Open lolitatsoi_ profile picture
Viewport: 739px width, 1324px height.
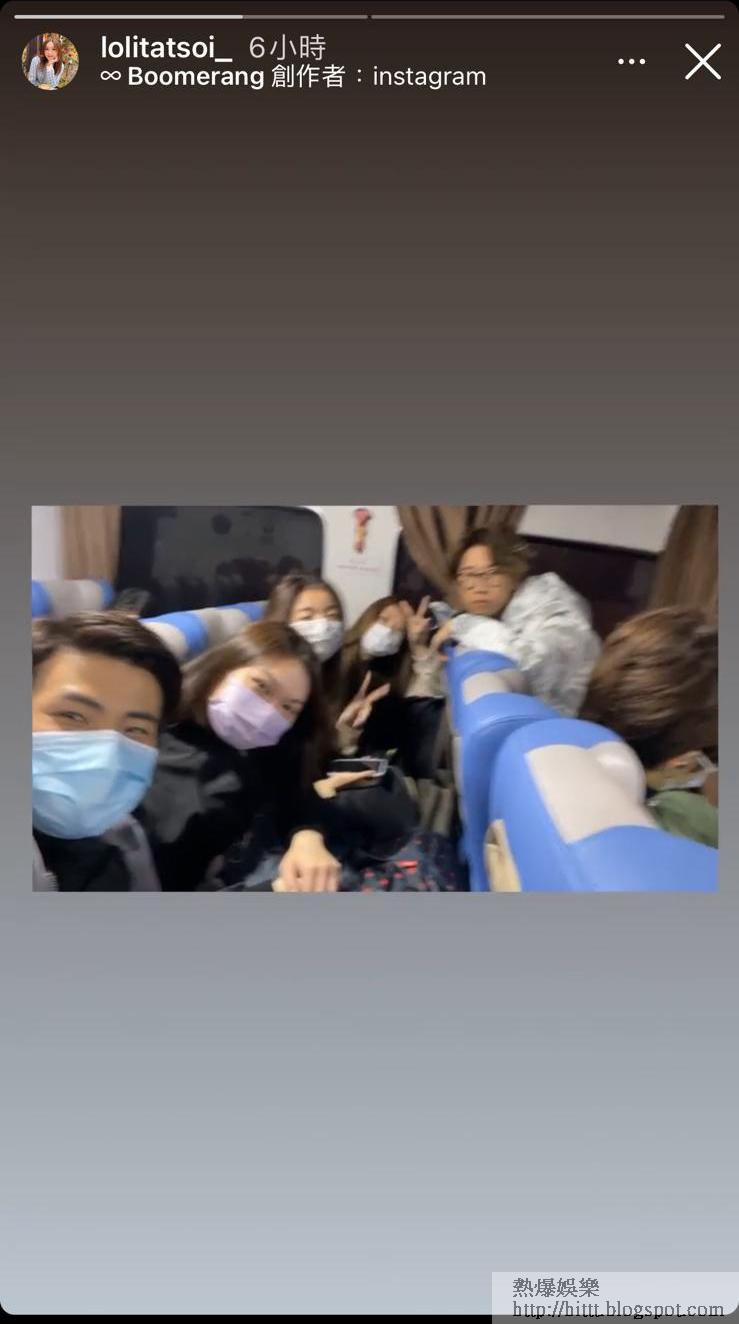click(x=50, y=61)
